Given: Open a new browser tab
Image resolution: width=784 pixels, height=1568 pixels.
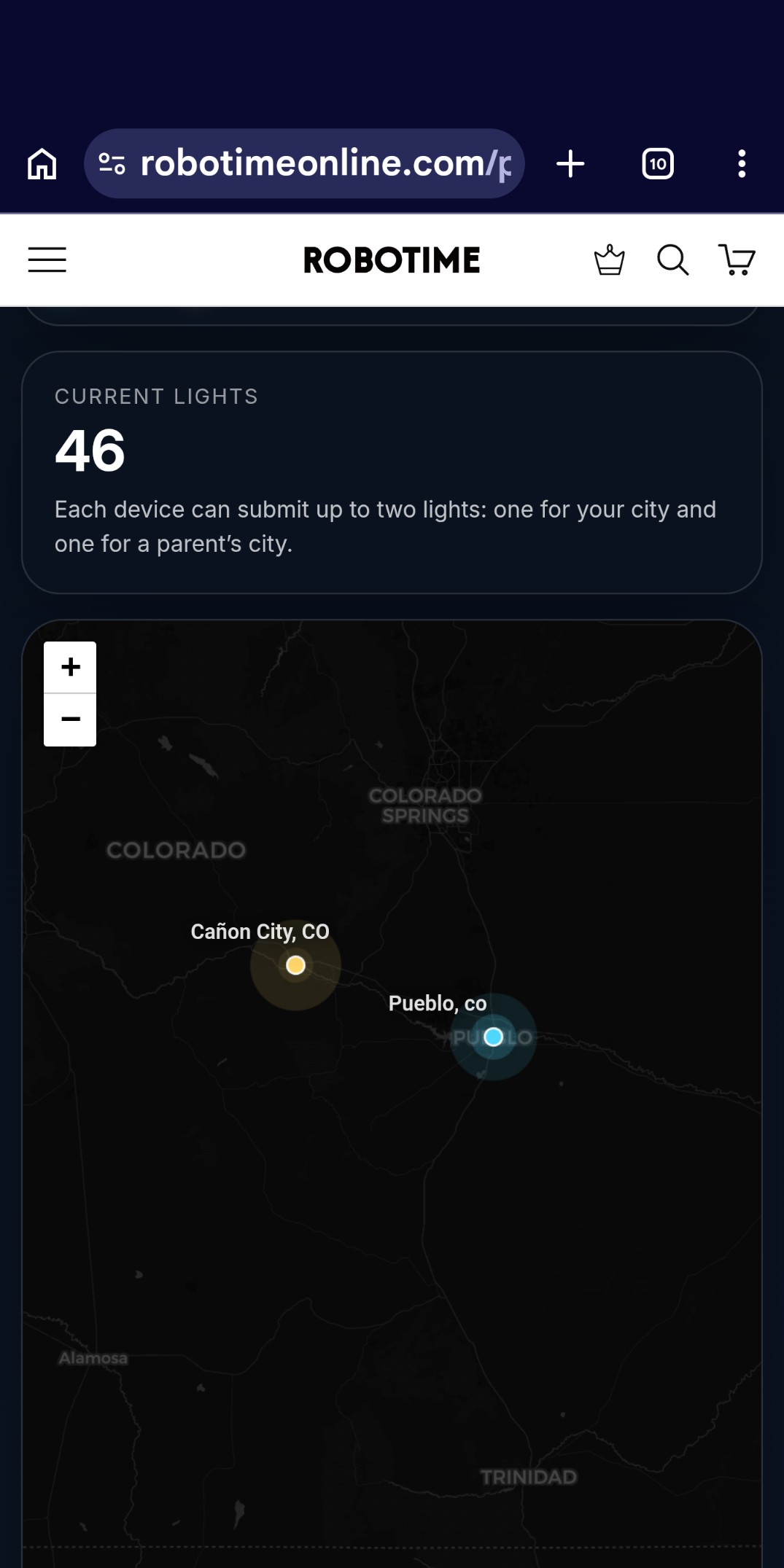Looking at the screenshot, I should (570, 163).
